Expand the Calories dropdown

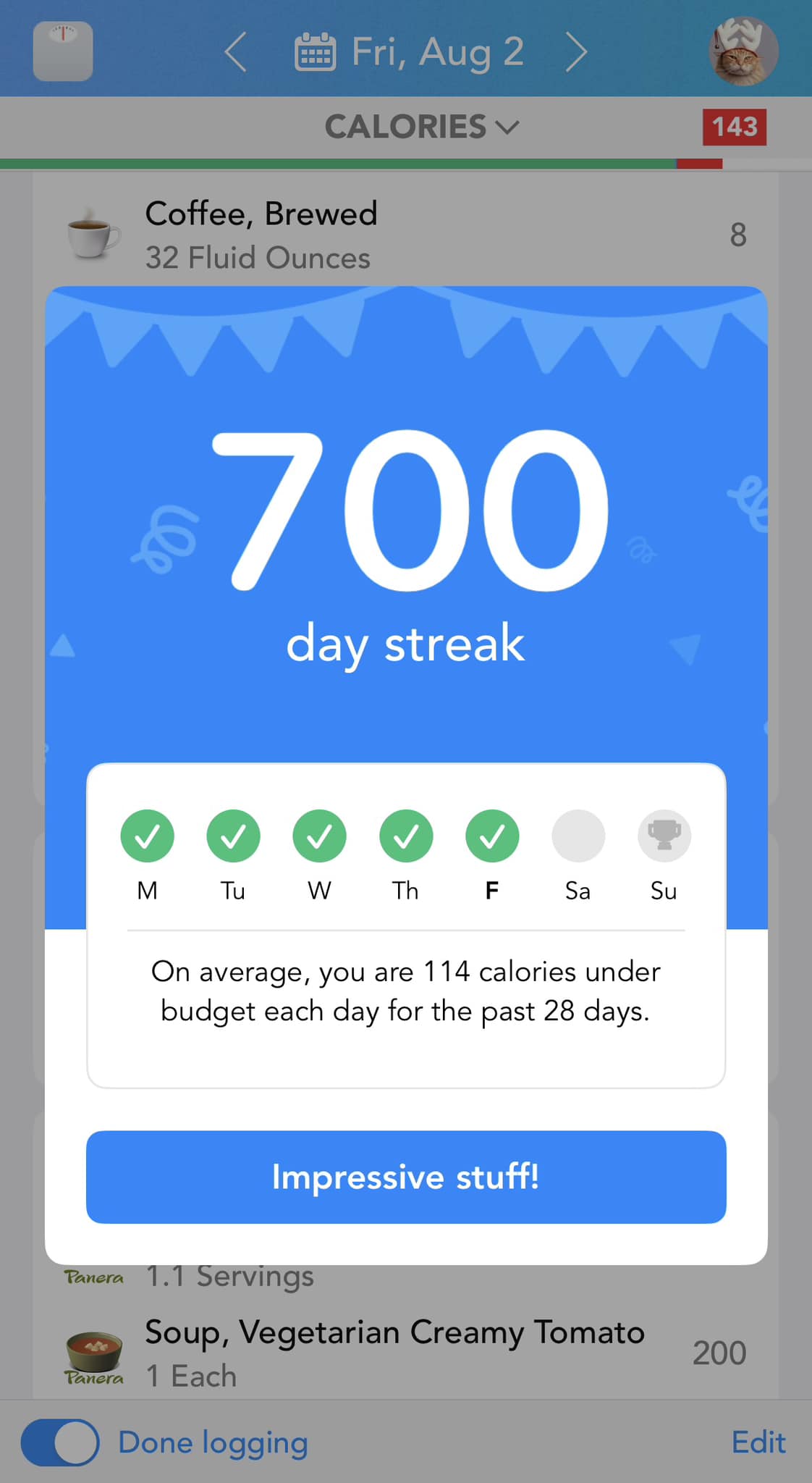pos(421,127)
